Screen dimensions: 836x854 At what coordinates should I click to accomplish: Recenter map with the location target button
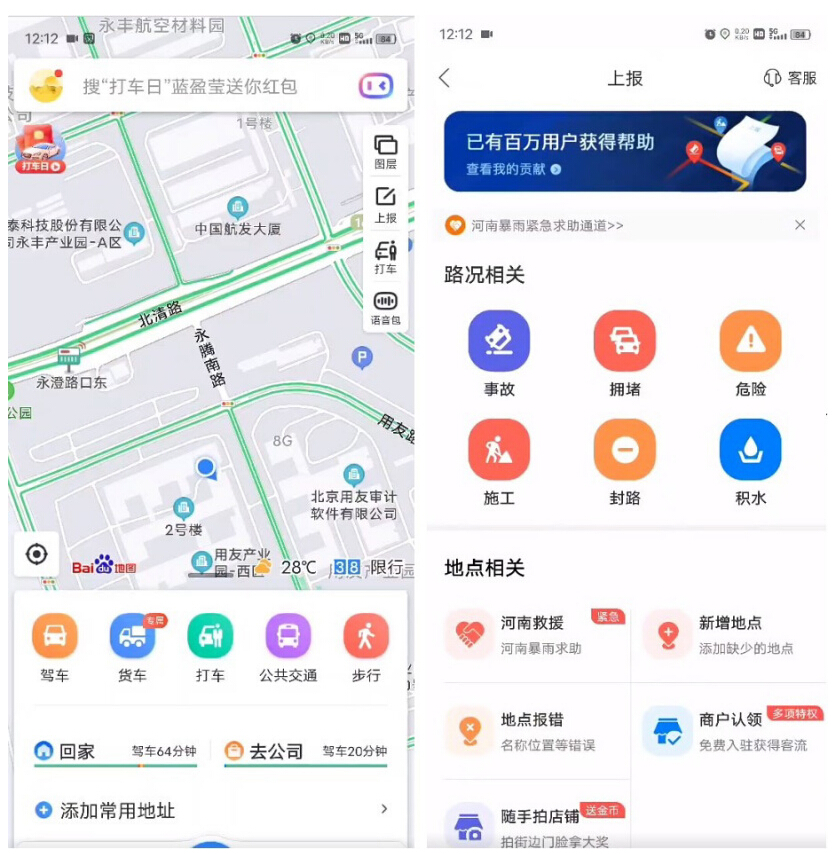[37, 554]
